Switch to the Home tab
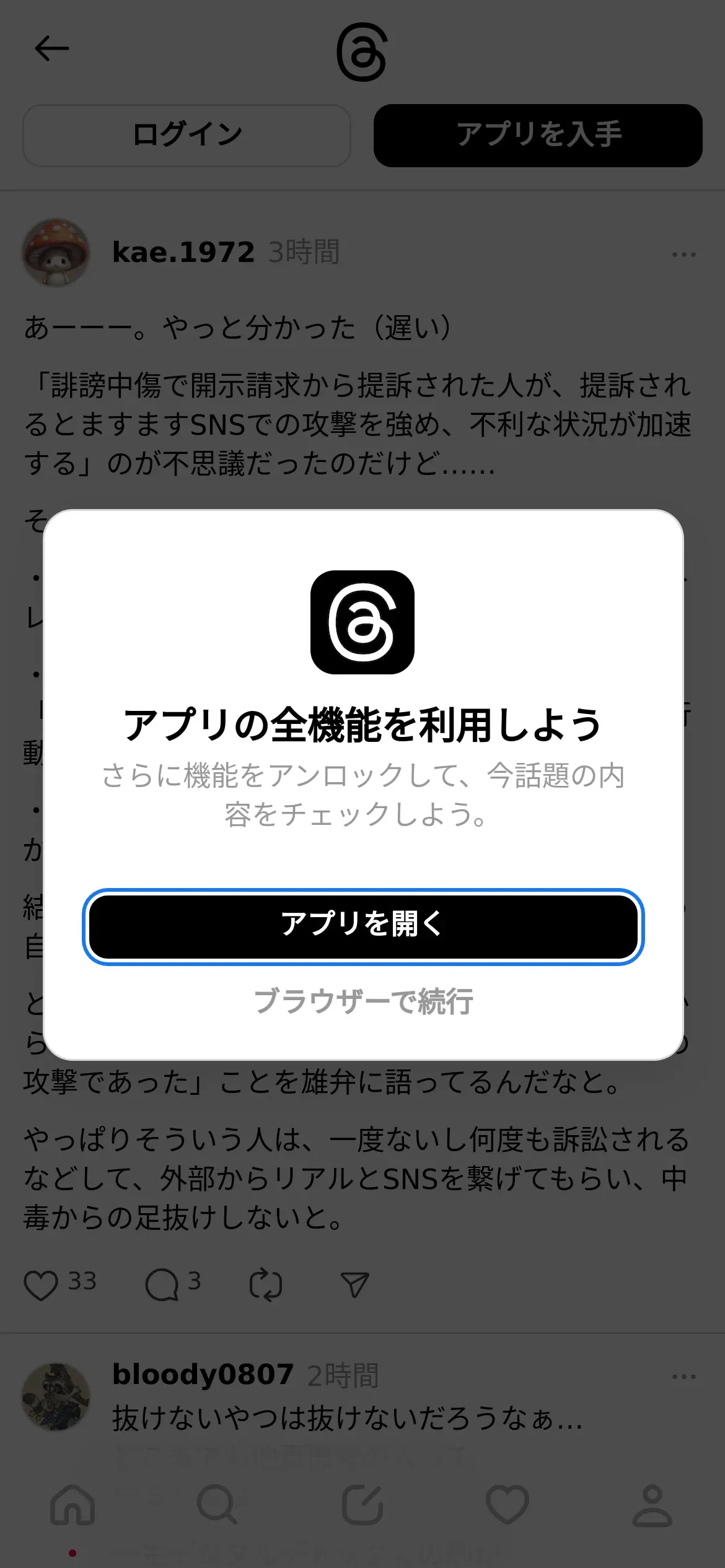This screenshot has height=1568, width=725. pyautogui.click(x=72, y=1505)
